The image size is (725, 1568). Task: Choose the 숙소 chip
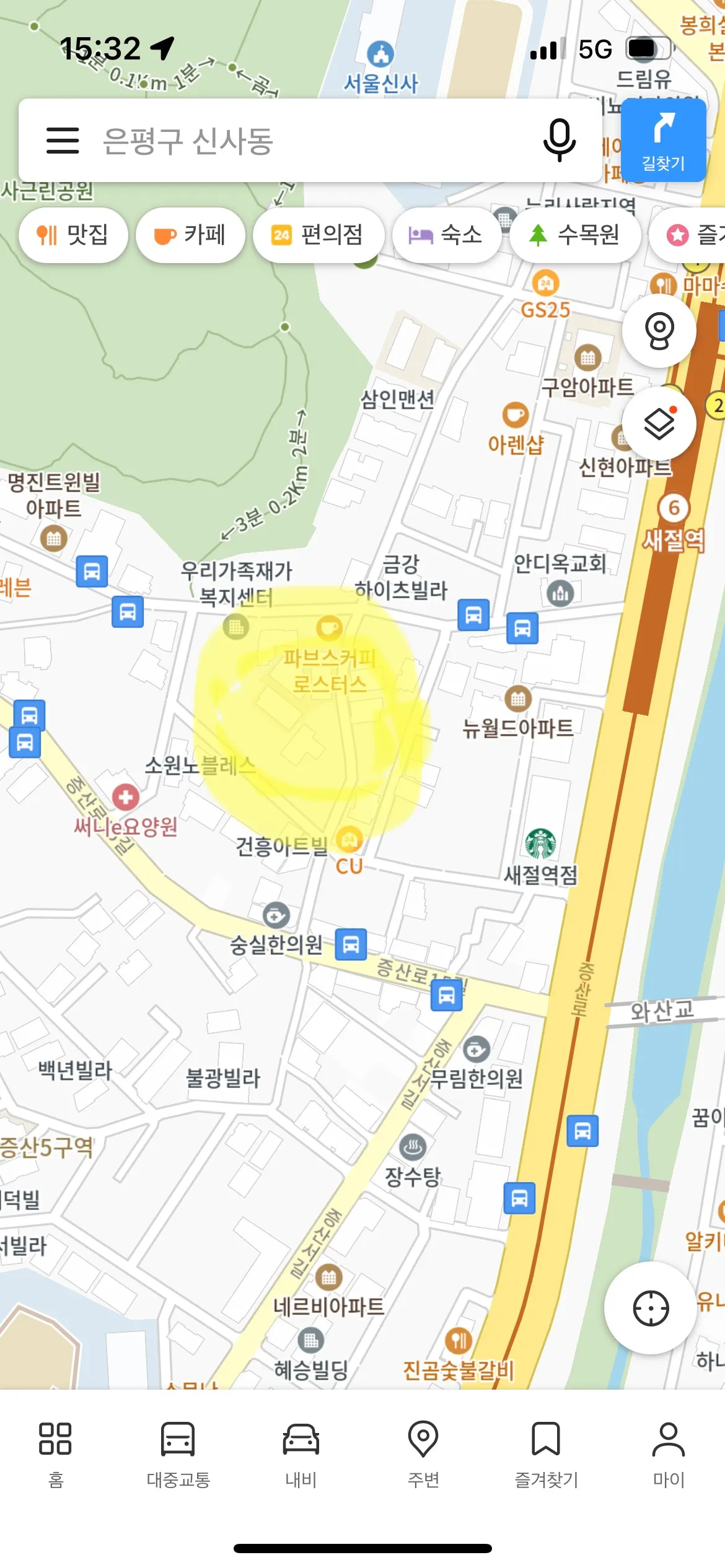(446, 235)
